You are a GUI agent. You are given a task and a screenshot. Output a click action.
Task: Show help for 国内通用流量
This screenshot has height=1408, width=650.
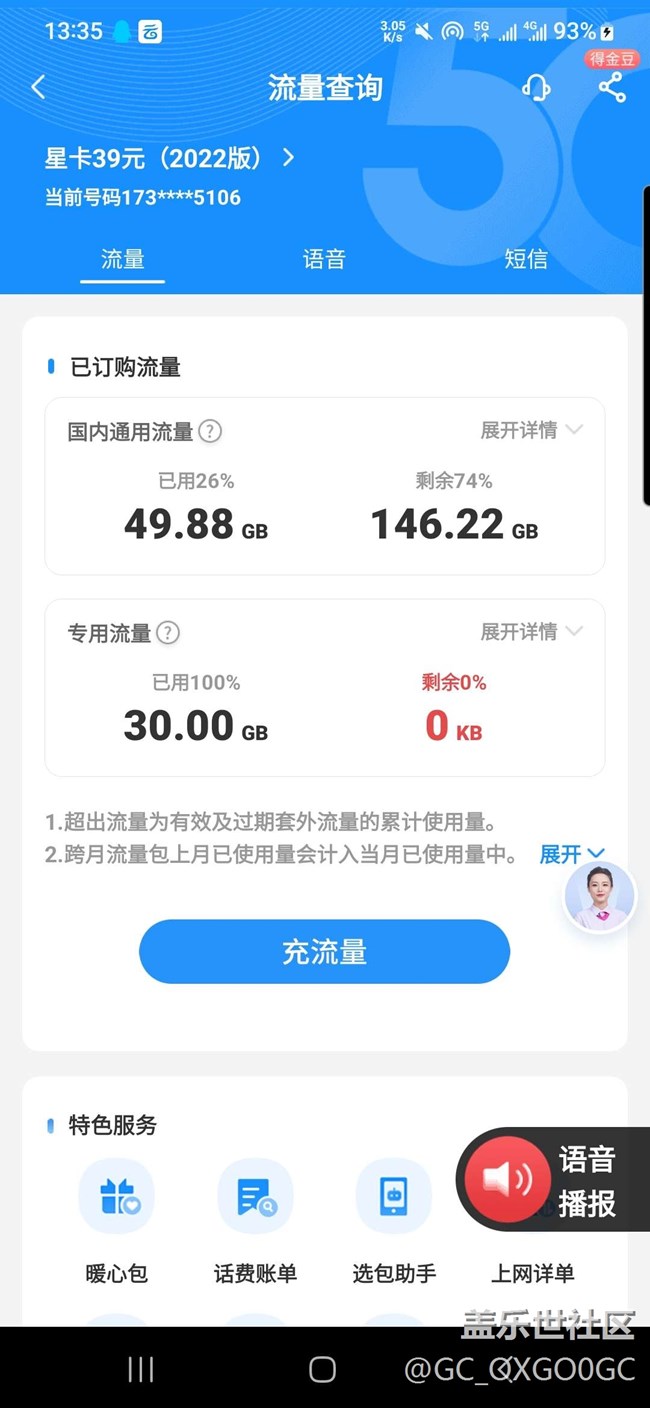pos(210,432)
